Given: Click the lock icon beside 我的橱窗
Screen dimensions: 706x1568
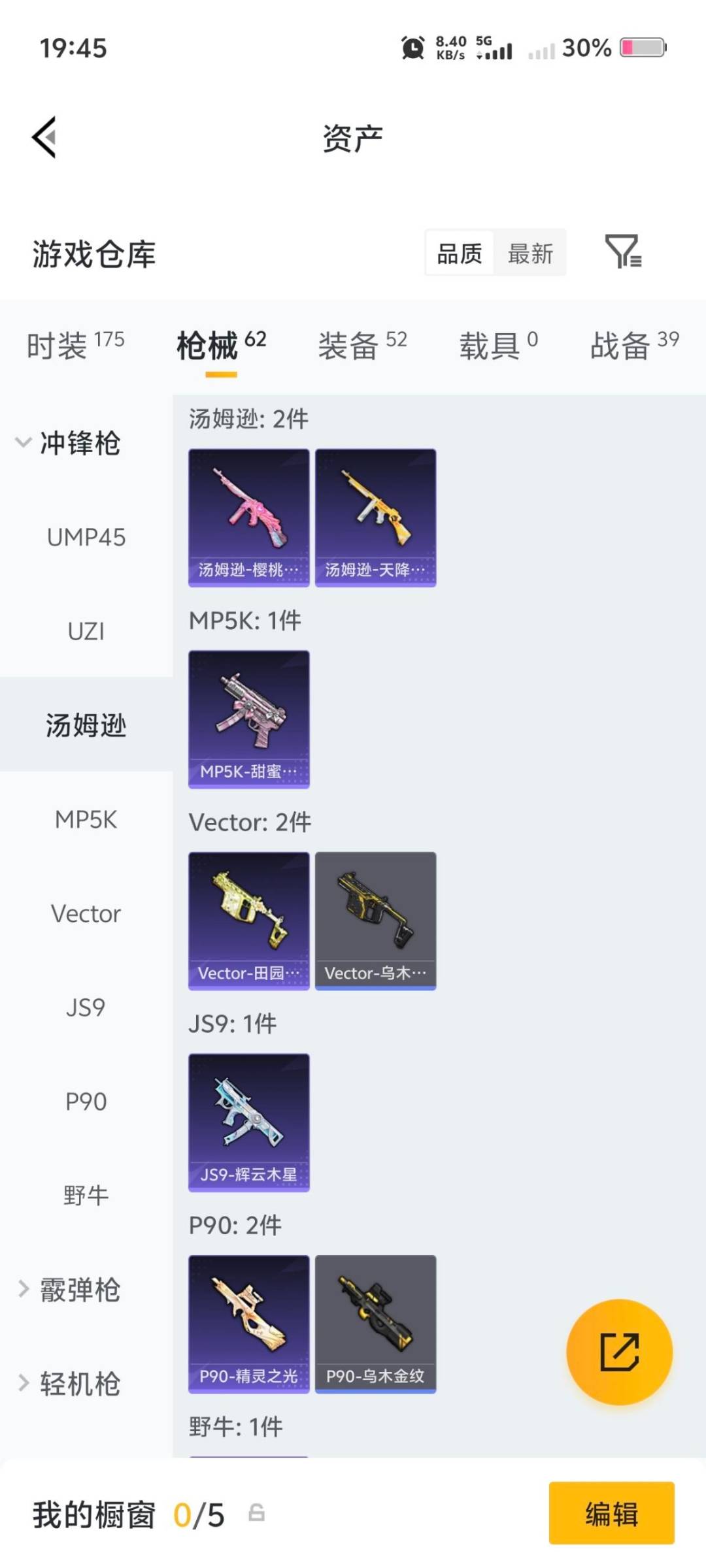Looking at the screenshot, I should pyautogui.click(x=255, y=1516).
